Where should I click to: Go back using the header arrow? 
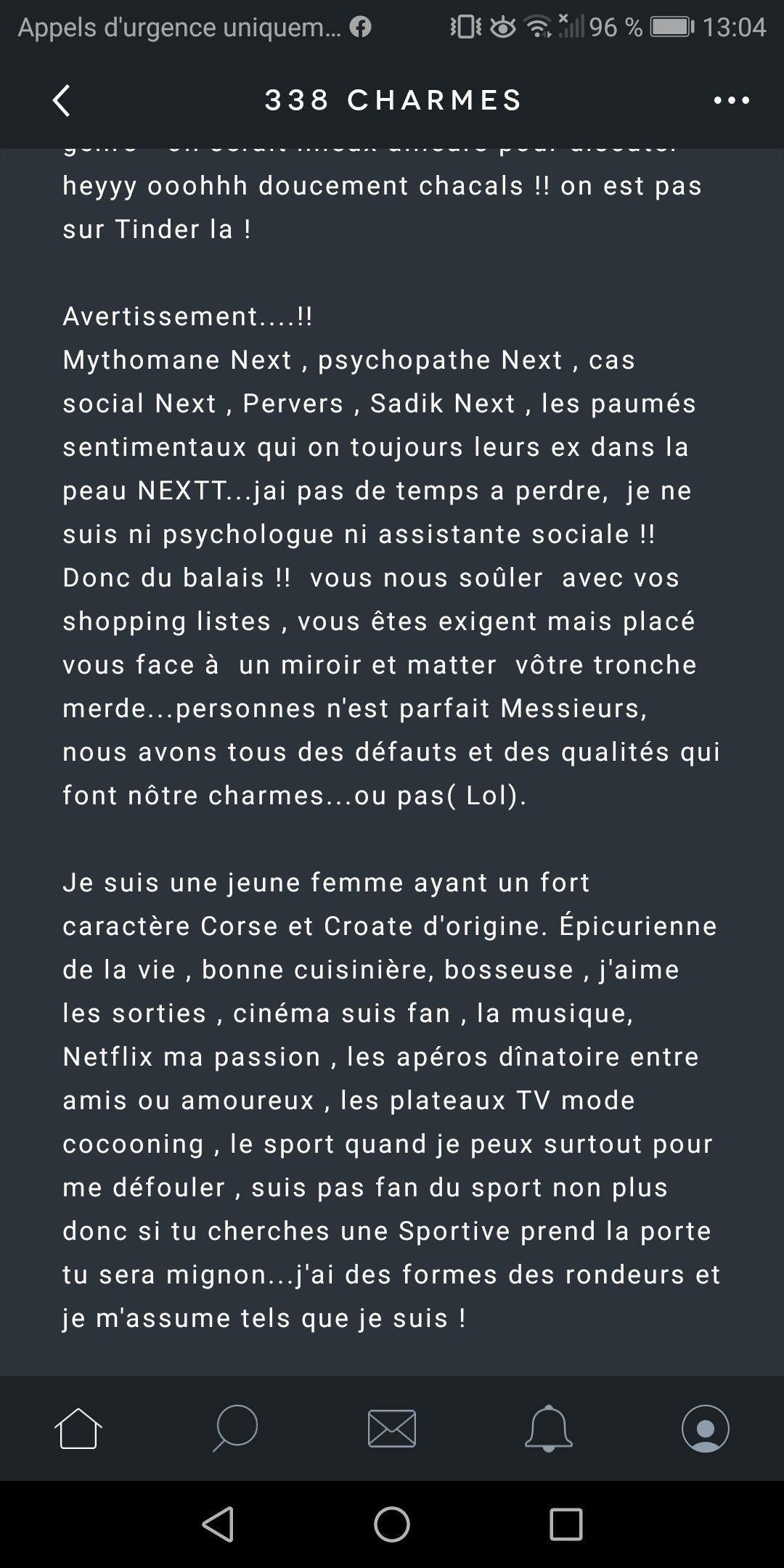[x=62, y=100]
